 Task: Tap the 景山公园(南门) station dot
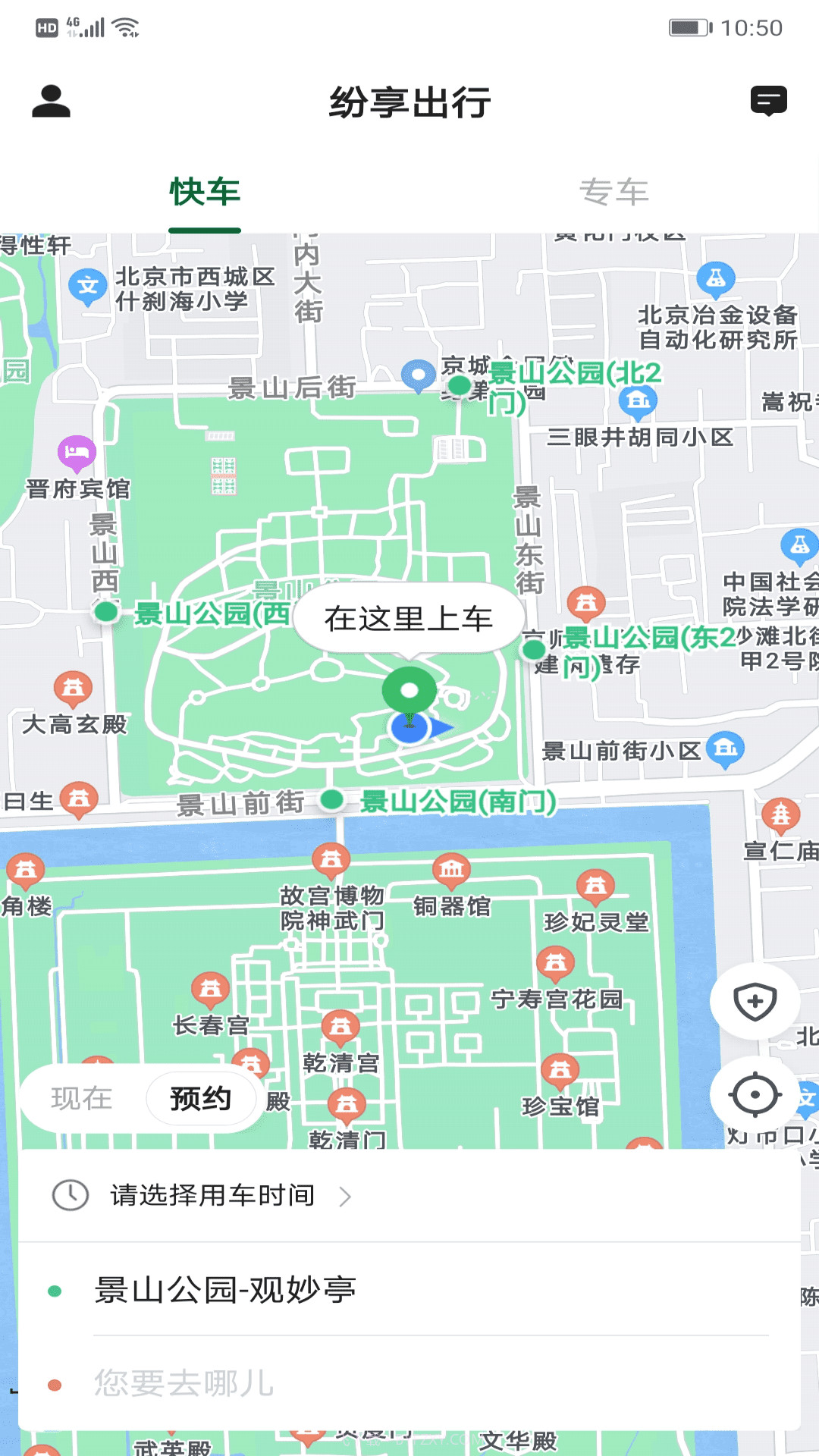pyautogui.click(x=331, y=800)
